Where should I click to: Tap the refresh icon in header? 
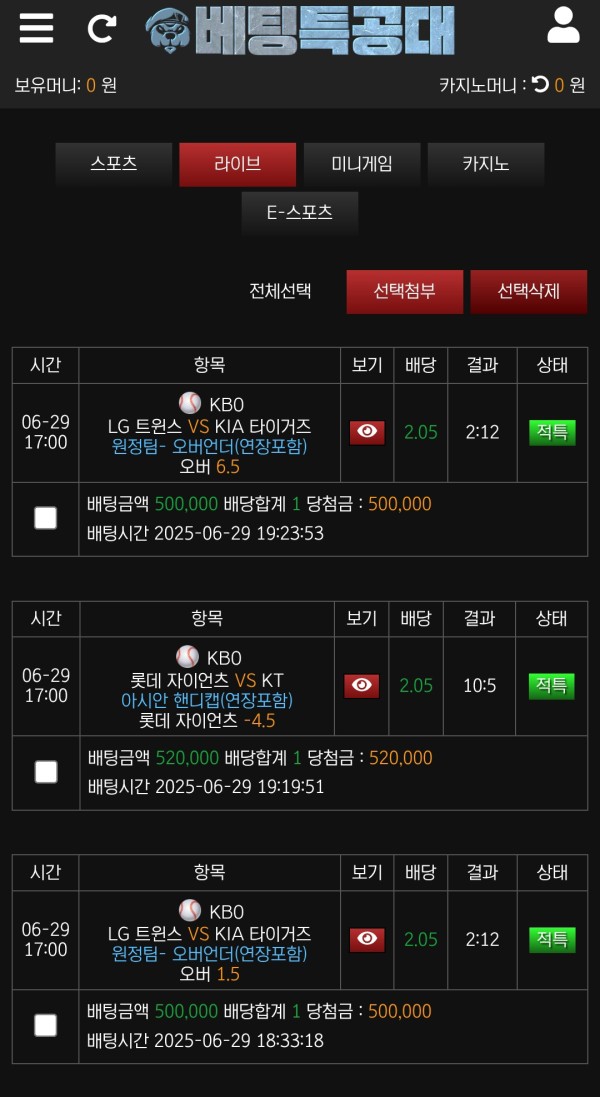pyautogui.click(x=101, y=28)
